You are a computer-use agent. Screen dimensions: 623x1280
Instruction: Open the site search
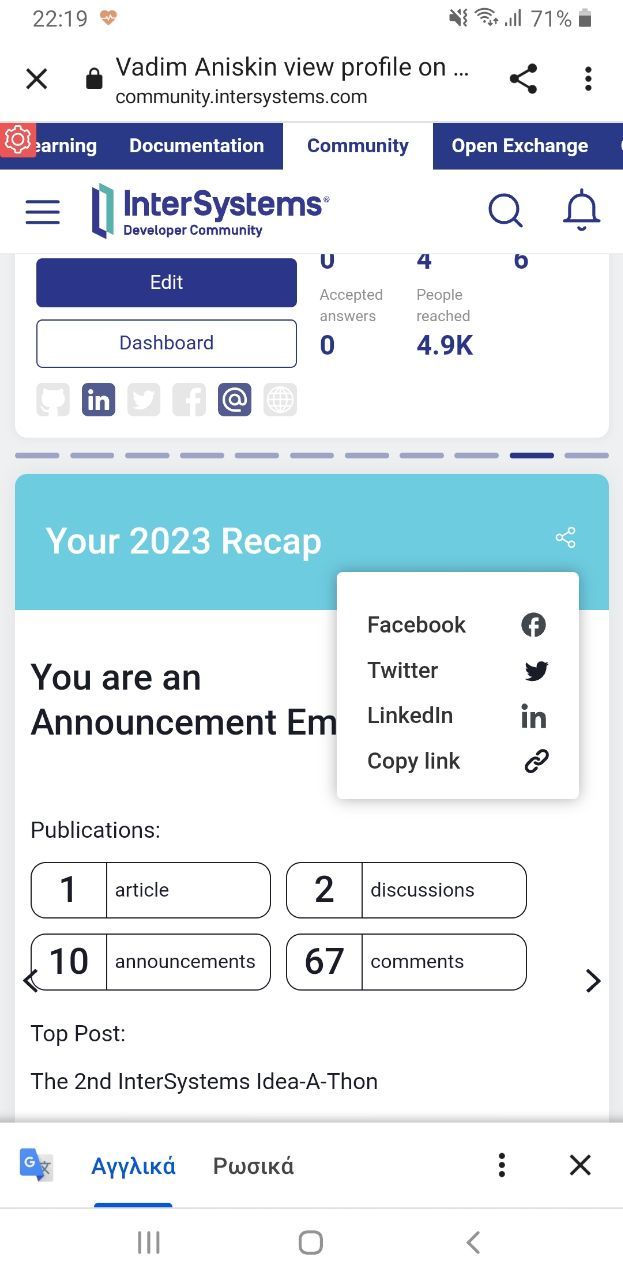[505, 211]
